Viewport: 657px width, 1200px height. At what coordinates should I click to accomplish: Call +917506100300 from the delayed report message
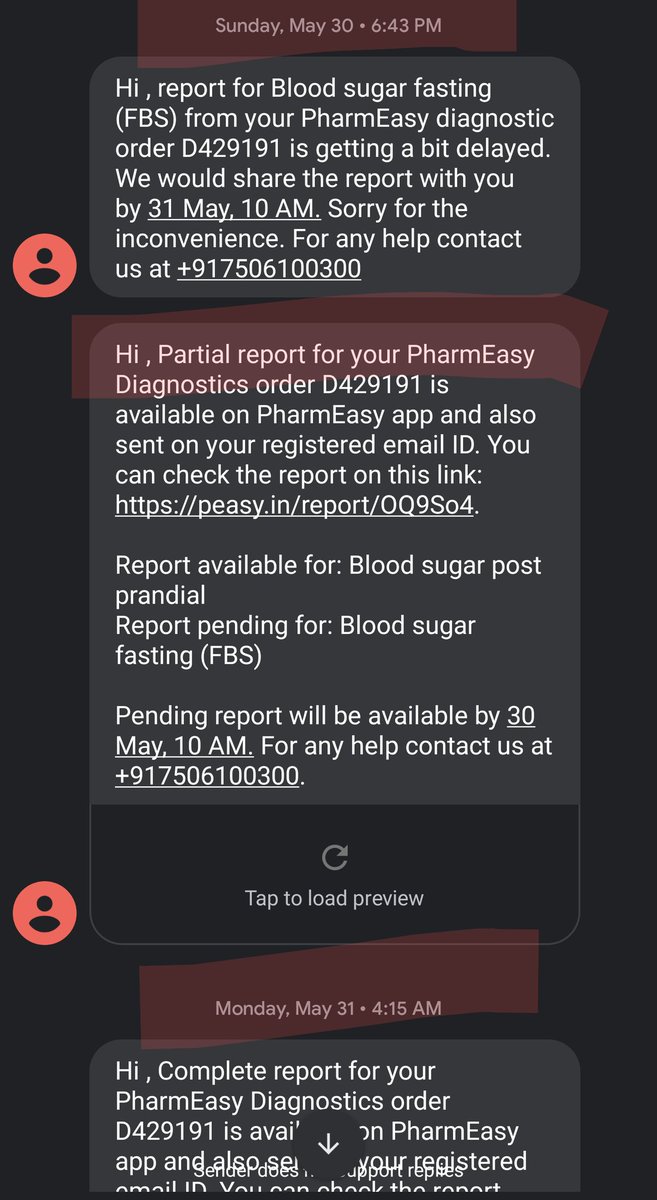tap(268, 269)
